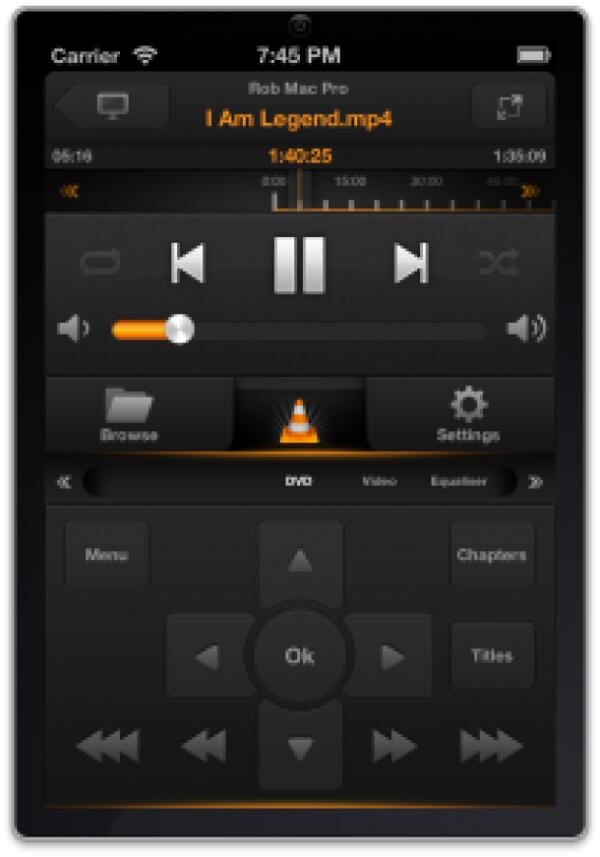Toggle repeat mode

click(100, 264)
